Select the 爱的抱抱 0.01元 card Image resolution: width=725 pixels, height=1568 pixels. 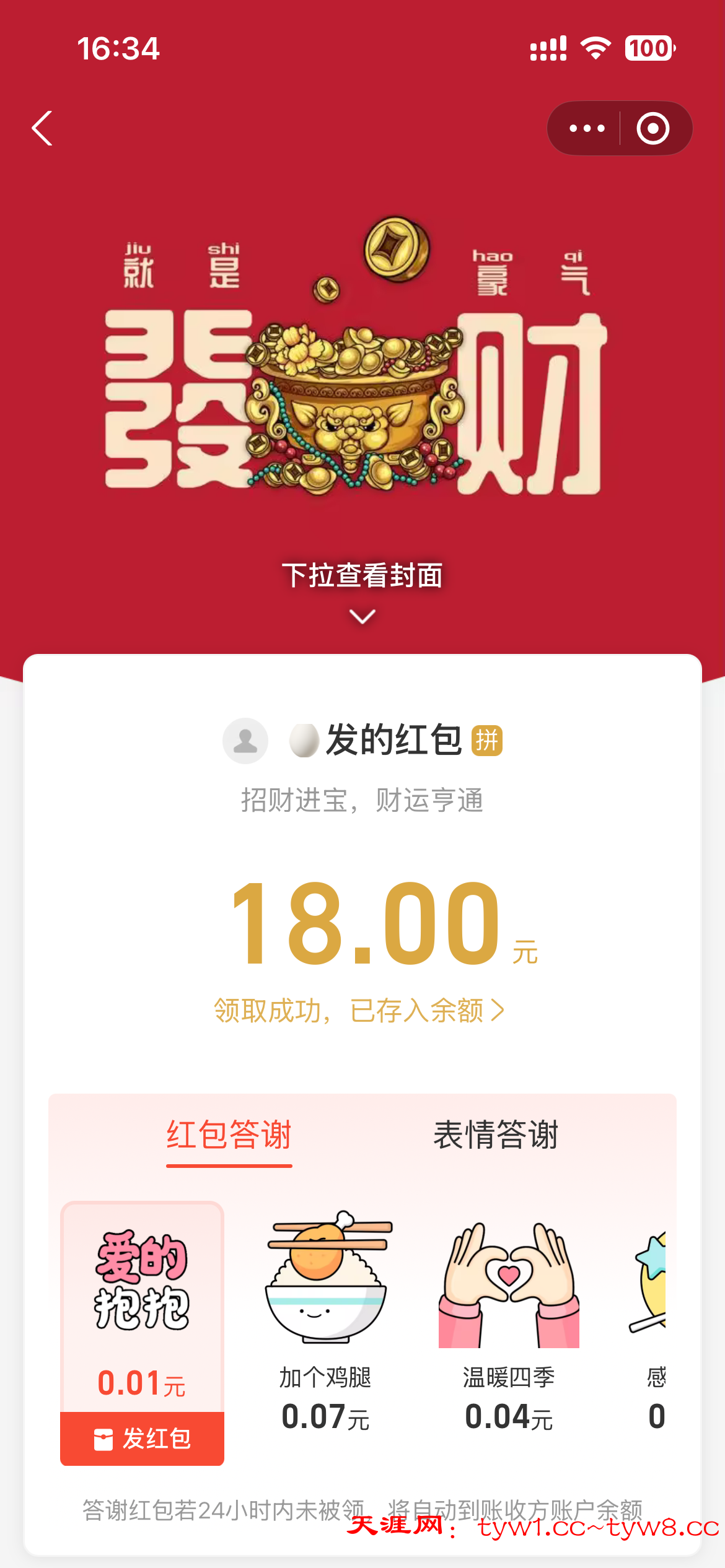[142, 1307]
